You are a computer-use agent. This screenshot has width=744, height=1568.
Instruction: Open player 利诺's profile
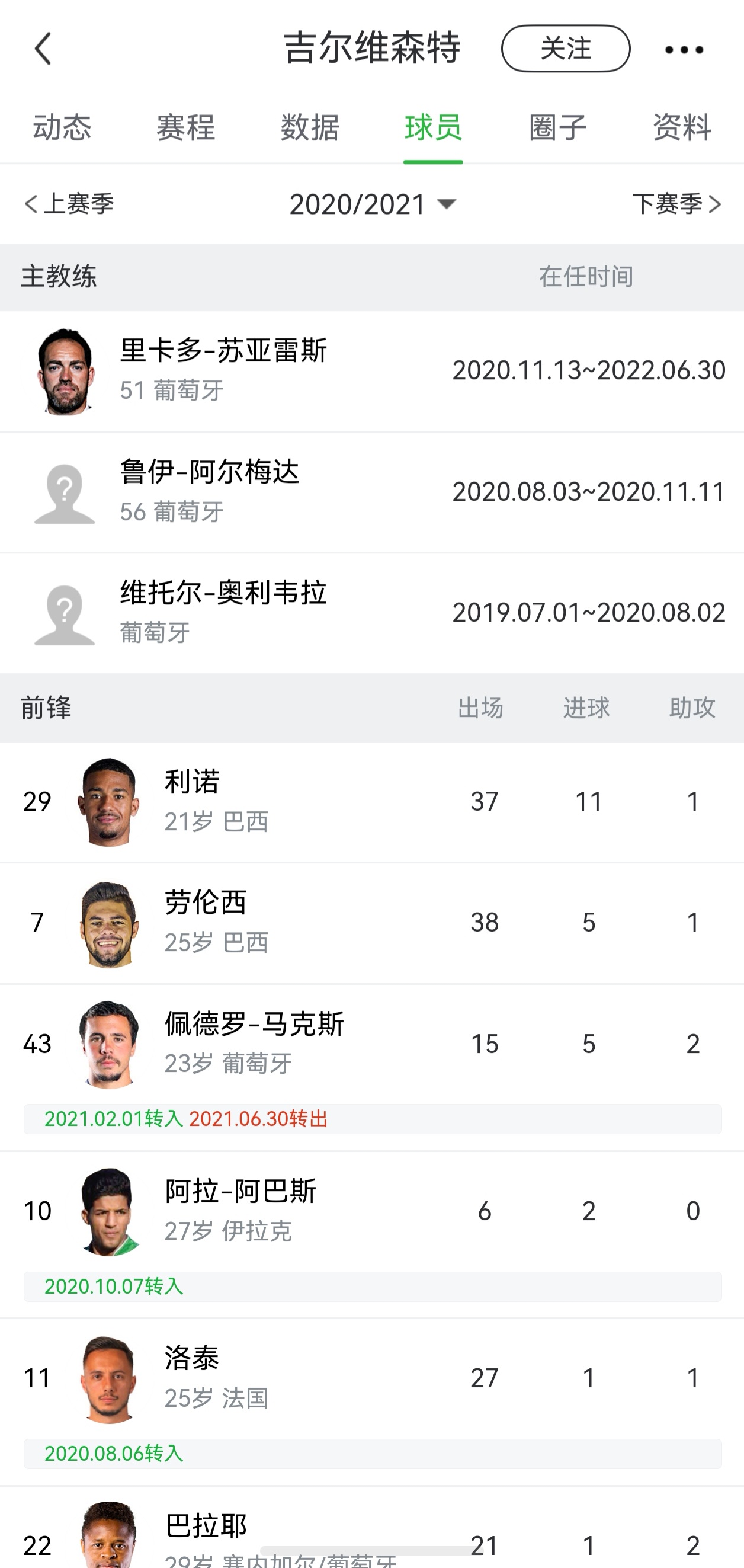pyautogui.click(x=371, y=802)
